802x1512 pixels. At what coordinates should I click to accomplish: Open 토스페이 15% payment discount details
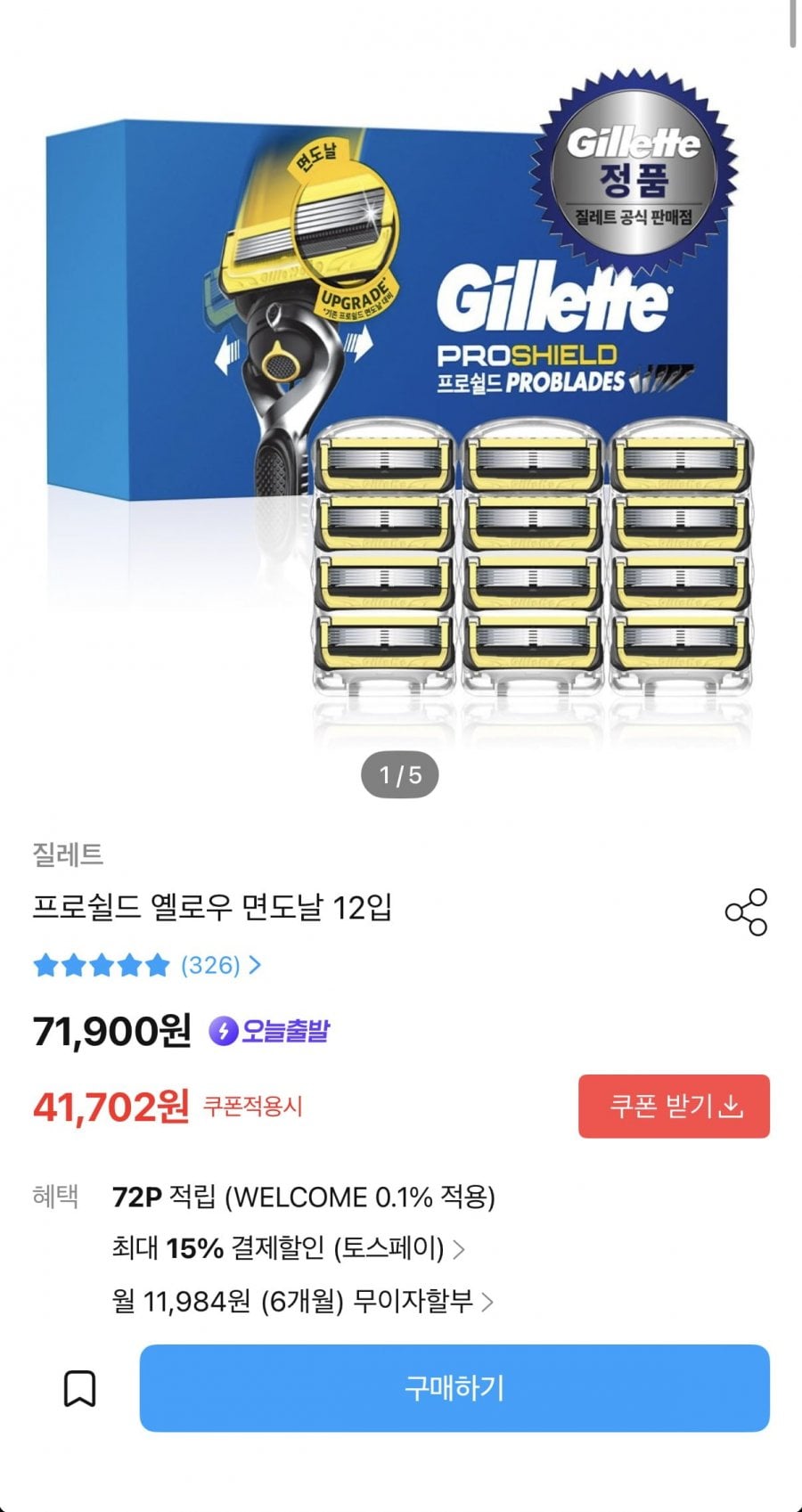tap(288, 1248)
